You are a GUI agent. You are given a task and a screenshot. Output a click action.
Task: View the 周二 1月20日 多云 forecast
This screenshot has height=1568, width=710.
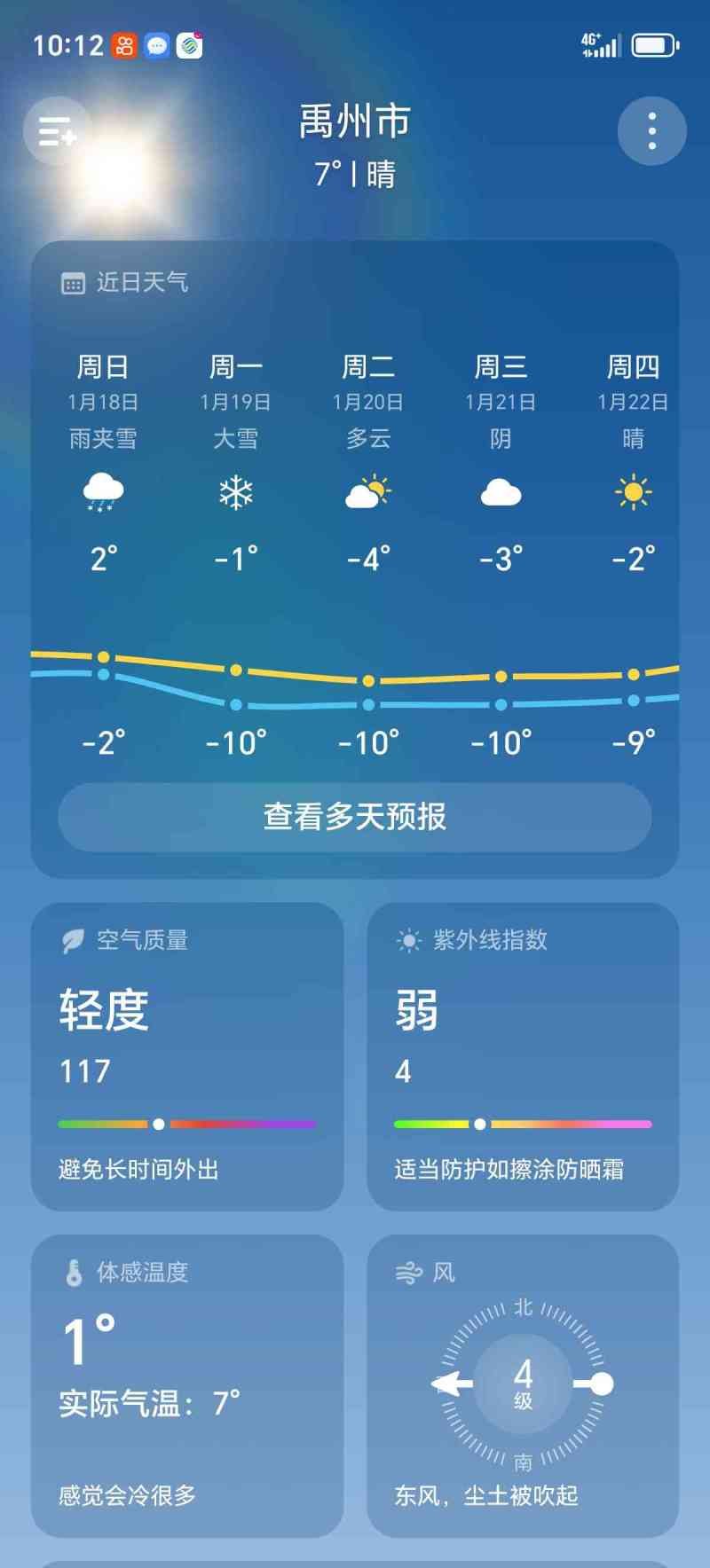pyautogui.click(x=368, y=461)
